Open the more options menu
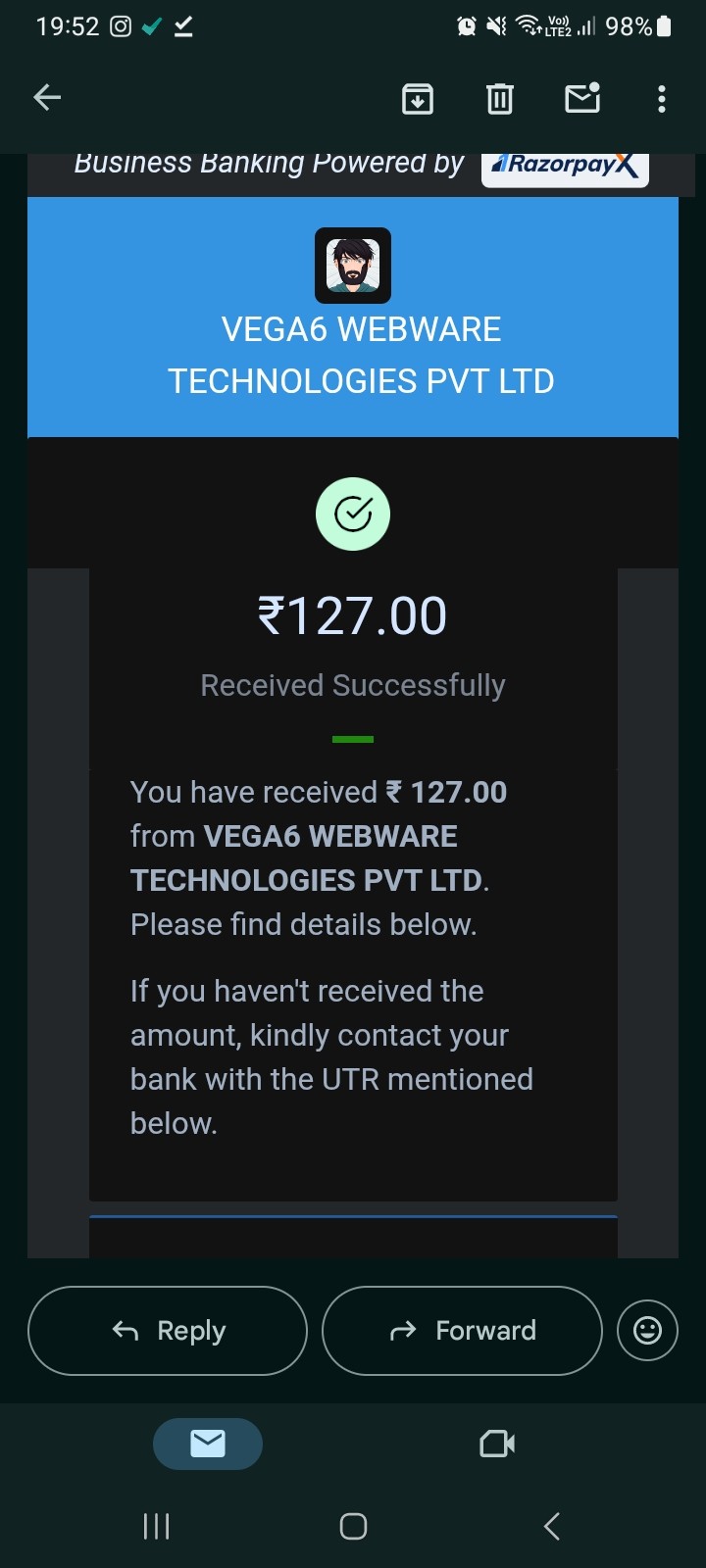 click(x=662, y=98)
